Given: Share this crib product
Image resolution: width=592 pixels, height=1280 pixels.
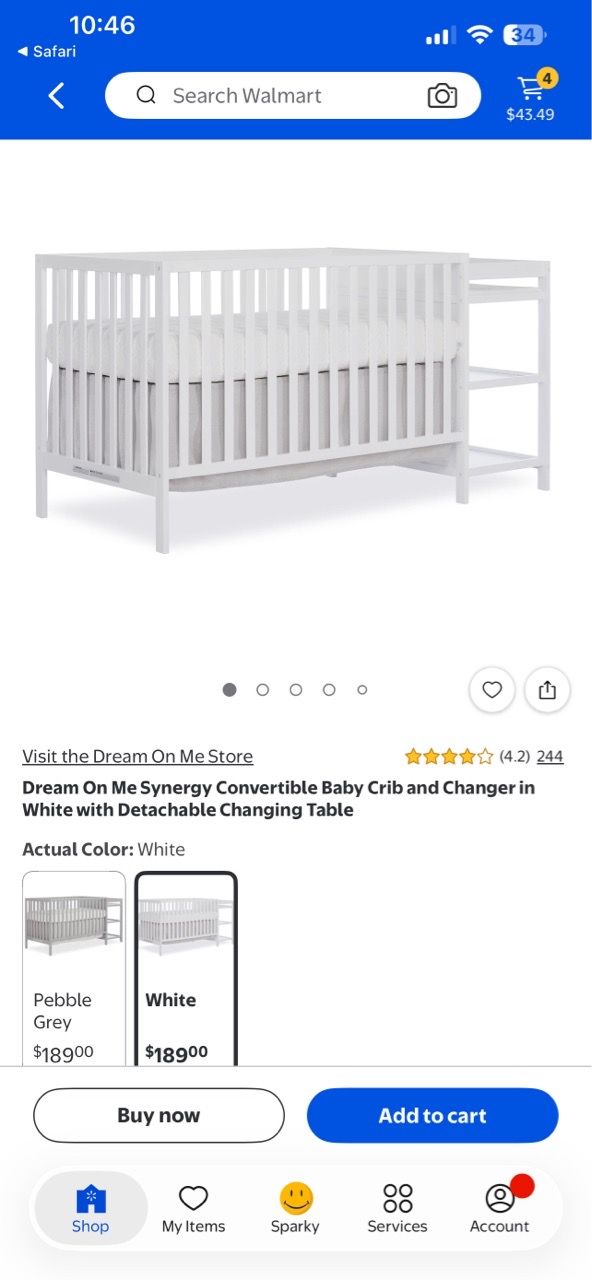Looking at the screenshot, I should (x=547, y=690).
